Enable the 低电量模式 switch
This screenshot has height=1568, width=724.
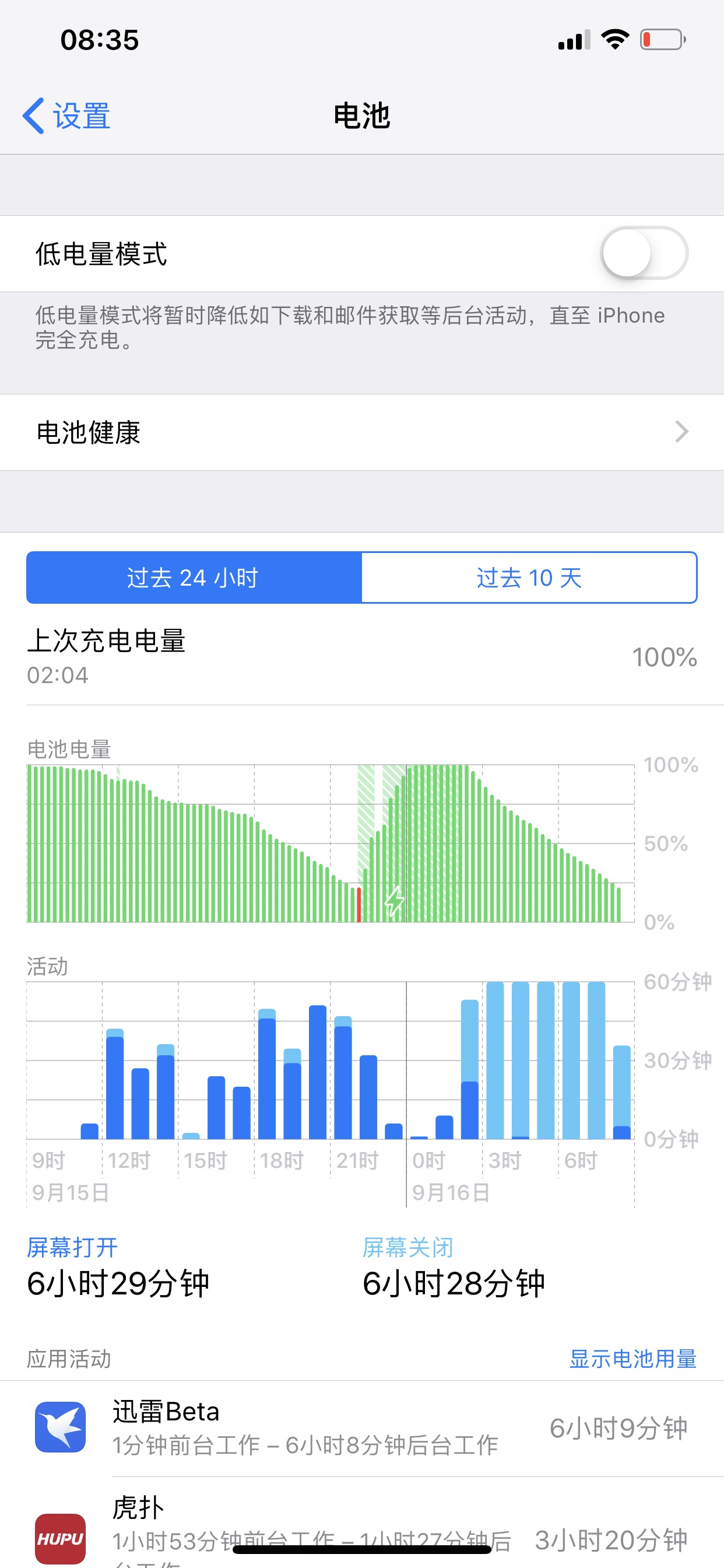(x=644, y=253)
